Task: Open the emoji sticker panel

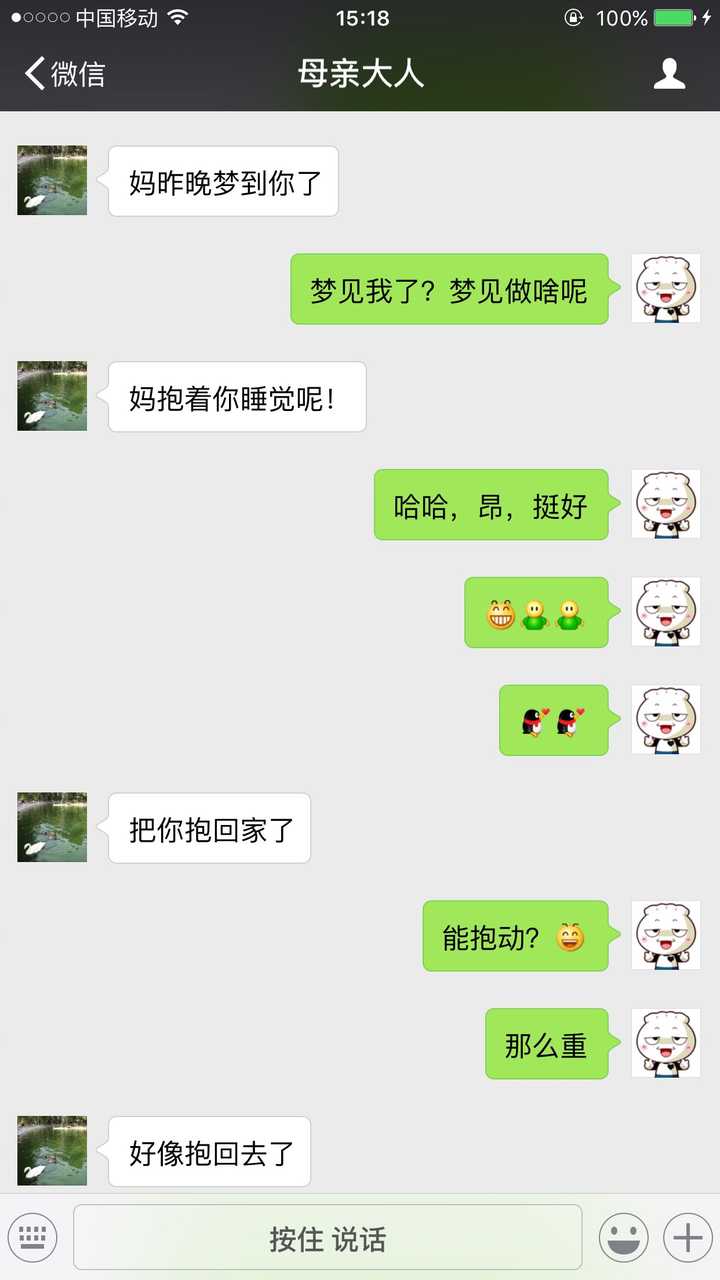Action: (623, 1238)
